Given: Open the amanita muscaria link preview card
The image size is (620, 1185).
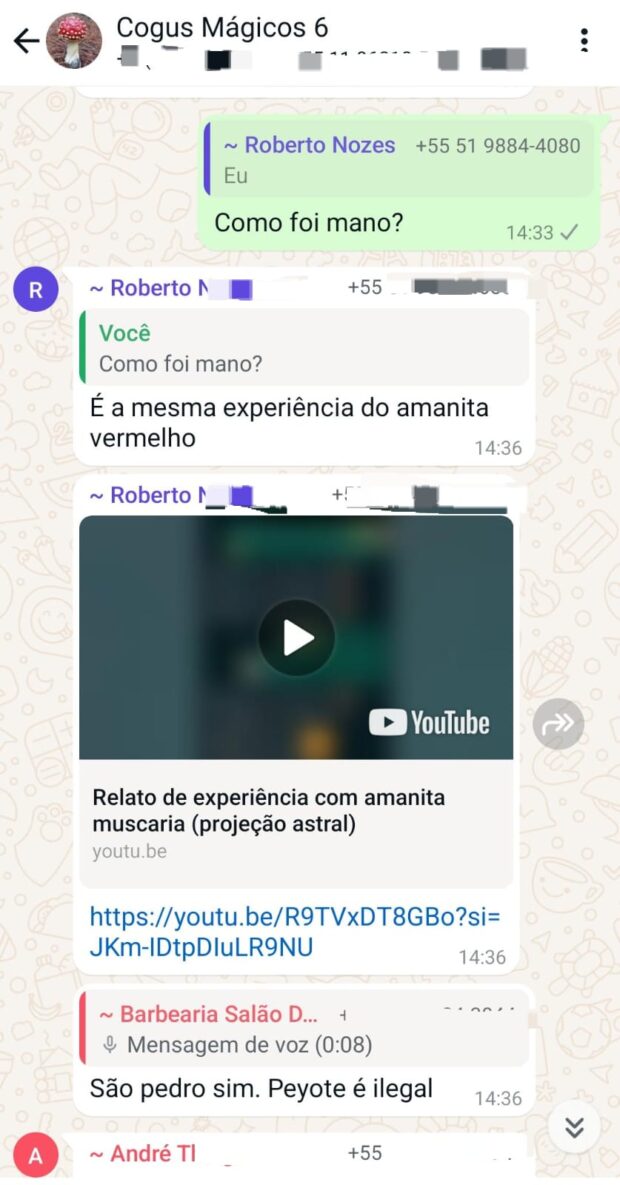Looking at the screenshot, I should click(x=296, y=823).
